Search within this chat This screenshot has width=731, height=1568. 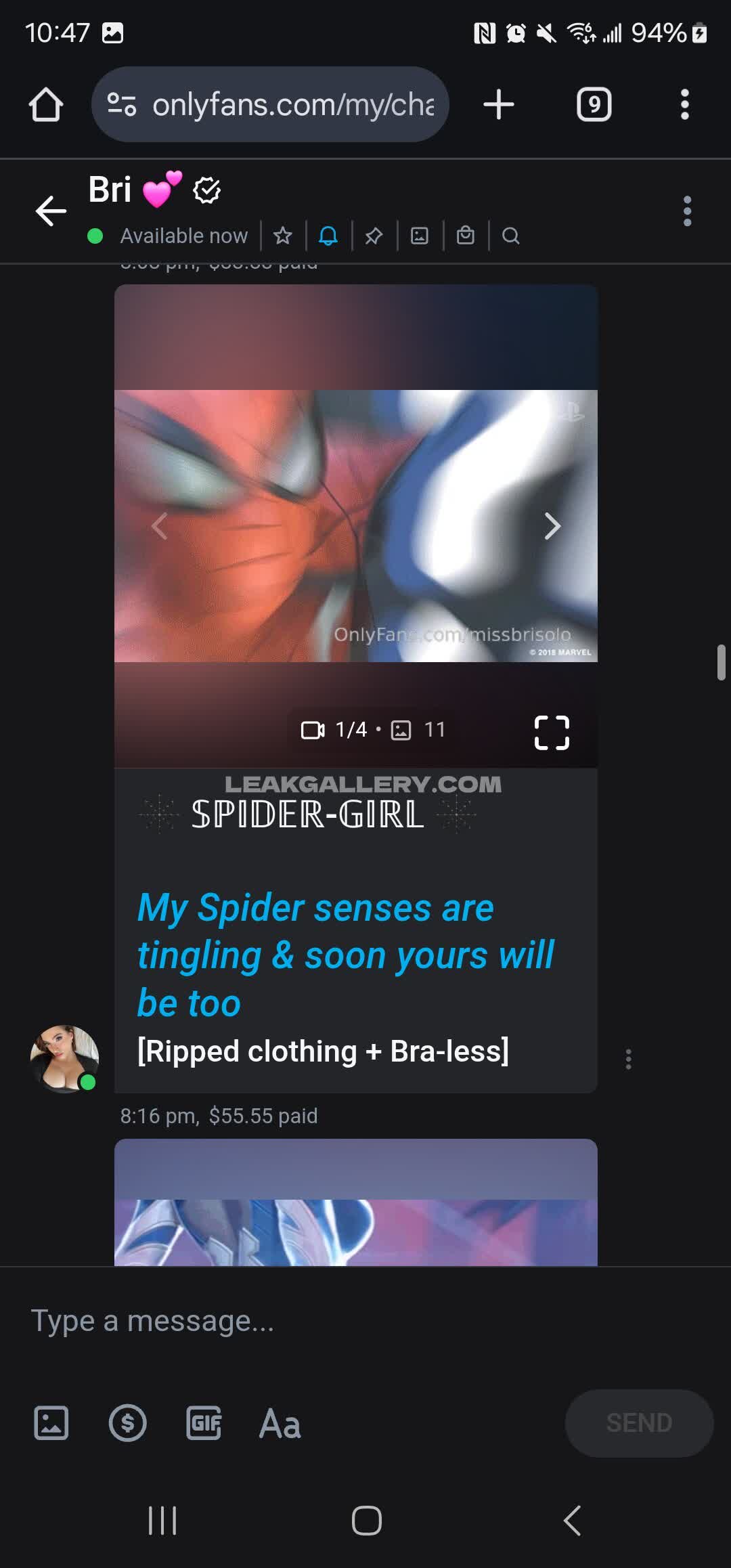point(511,236)
